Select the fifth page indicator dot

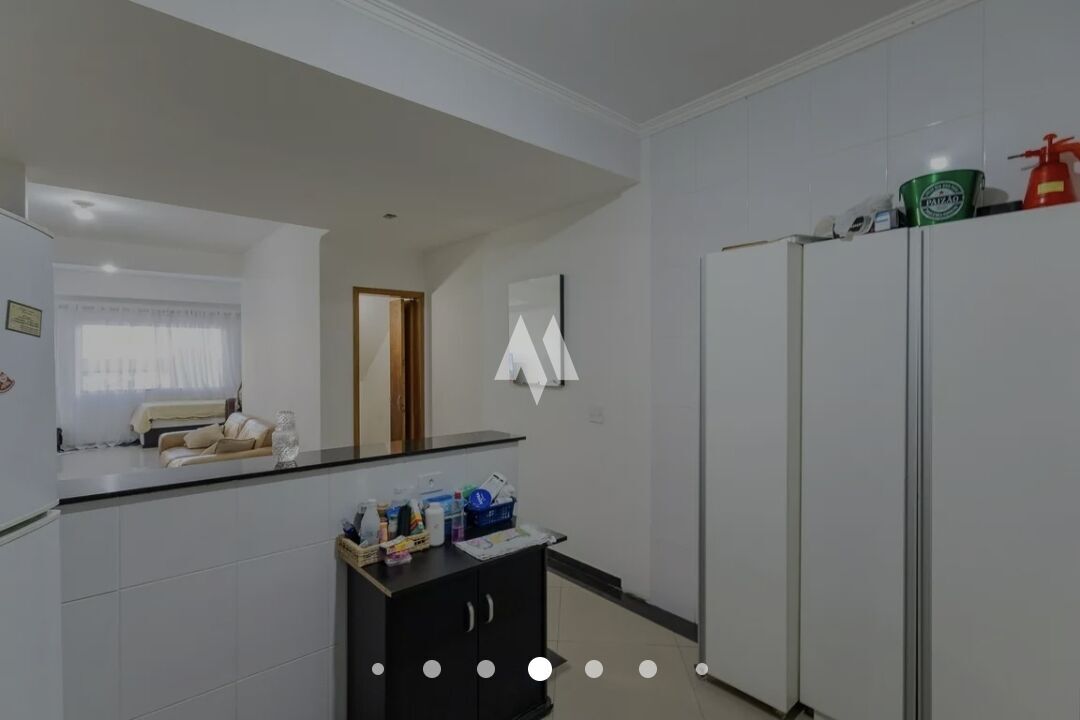pos(594,669)
